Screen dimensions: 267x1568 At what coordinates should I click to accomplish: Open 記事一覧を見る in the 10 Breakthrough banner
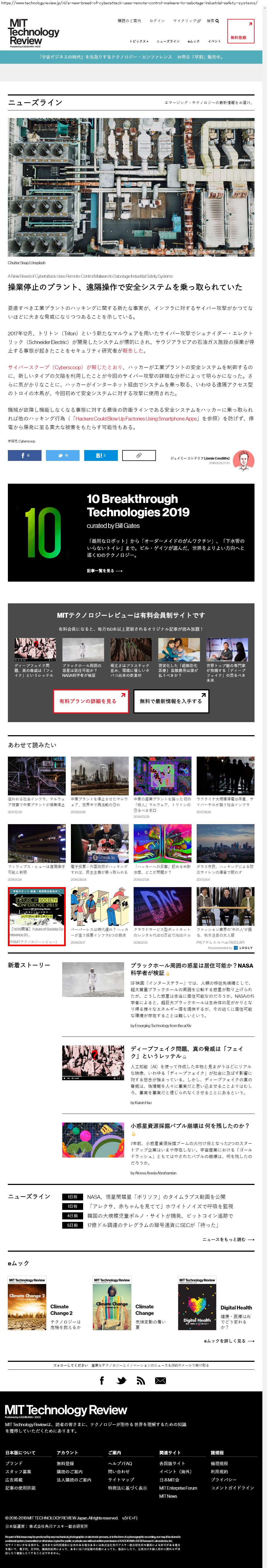(x=104, y=571)
